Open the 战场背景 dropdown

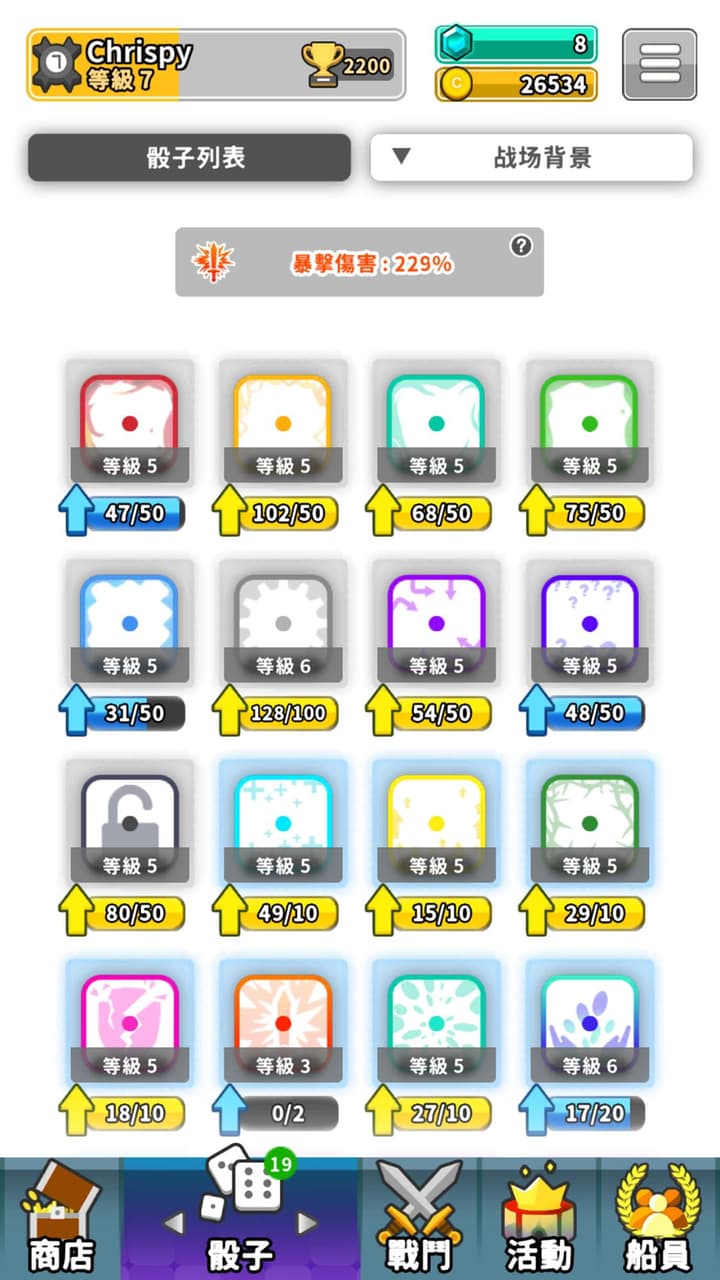(530, 157)
